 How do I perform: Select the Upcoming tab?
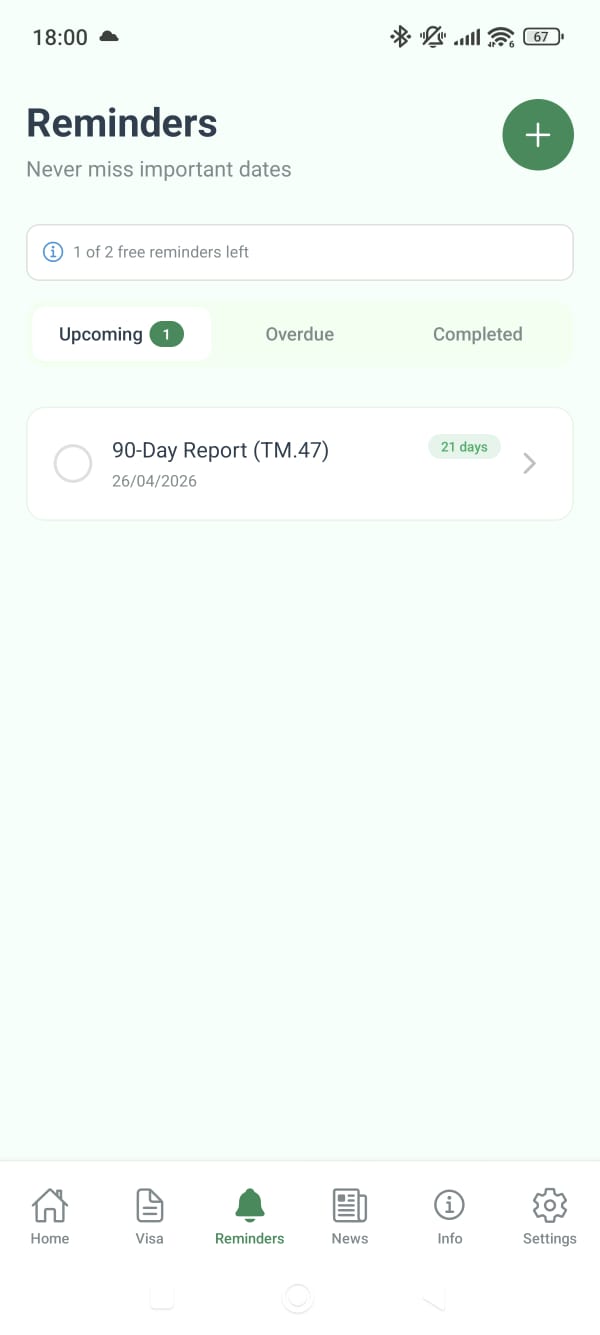tap(120, 334)
